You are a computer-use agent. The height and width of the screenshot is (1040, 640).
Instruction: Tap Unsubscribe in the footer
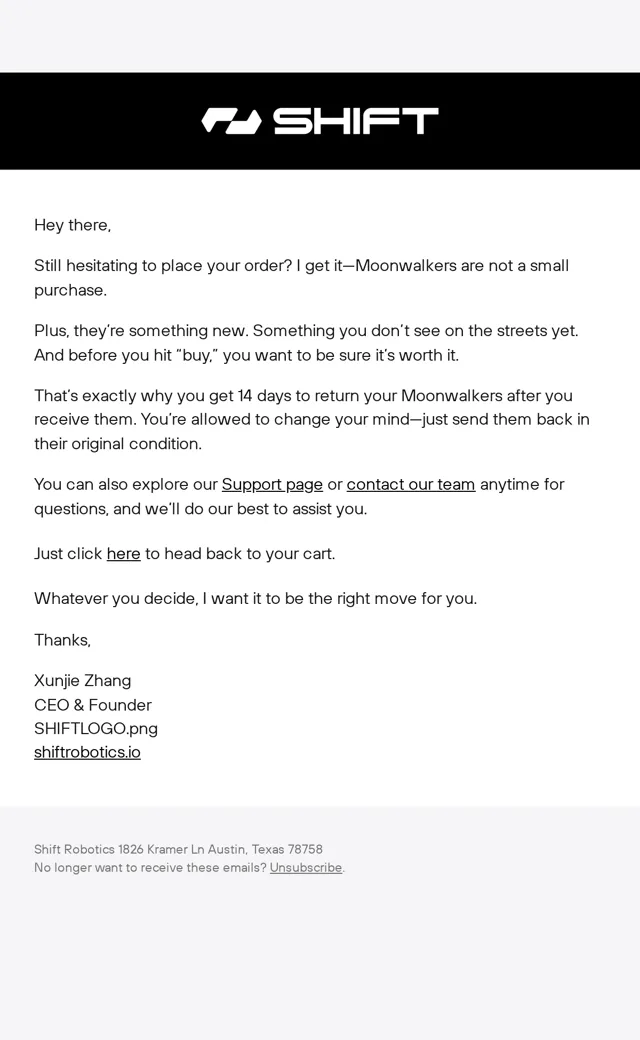[306, 868]
